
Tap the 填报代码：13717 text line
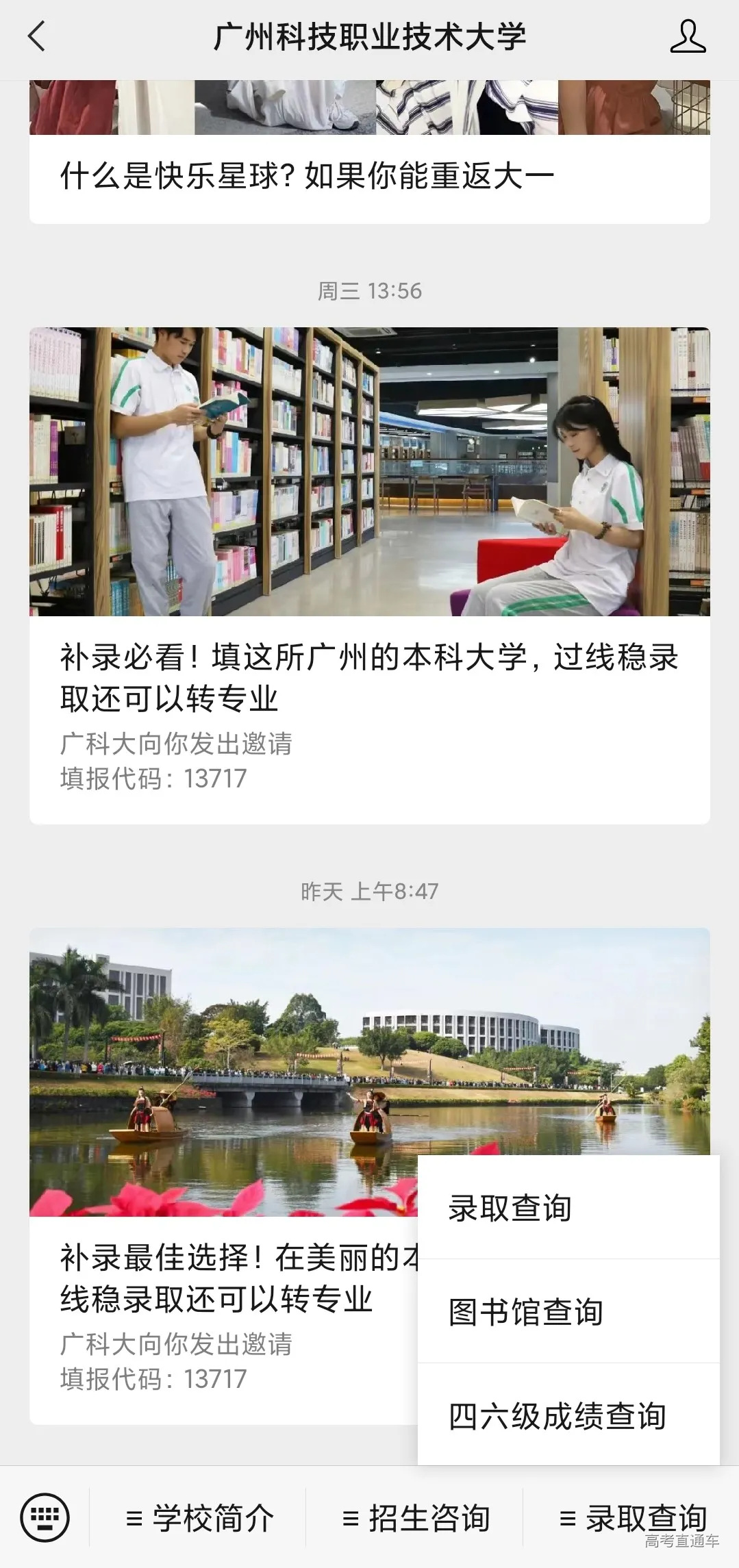click(x=154, y=779)
